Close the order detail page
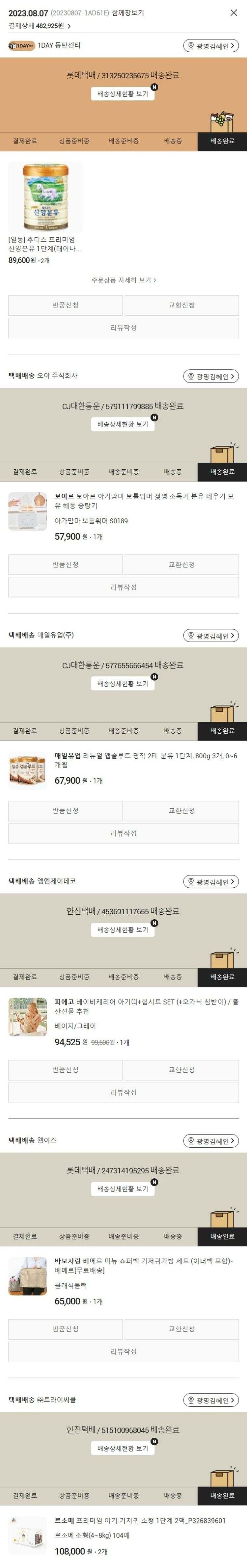This screenshot has width=247, height=1568. click(x=233, y=13)
